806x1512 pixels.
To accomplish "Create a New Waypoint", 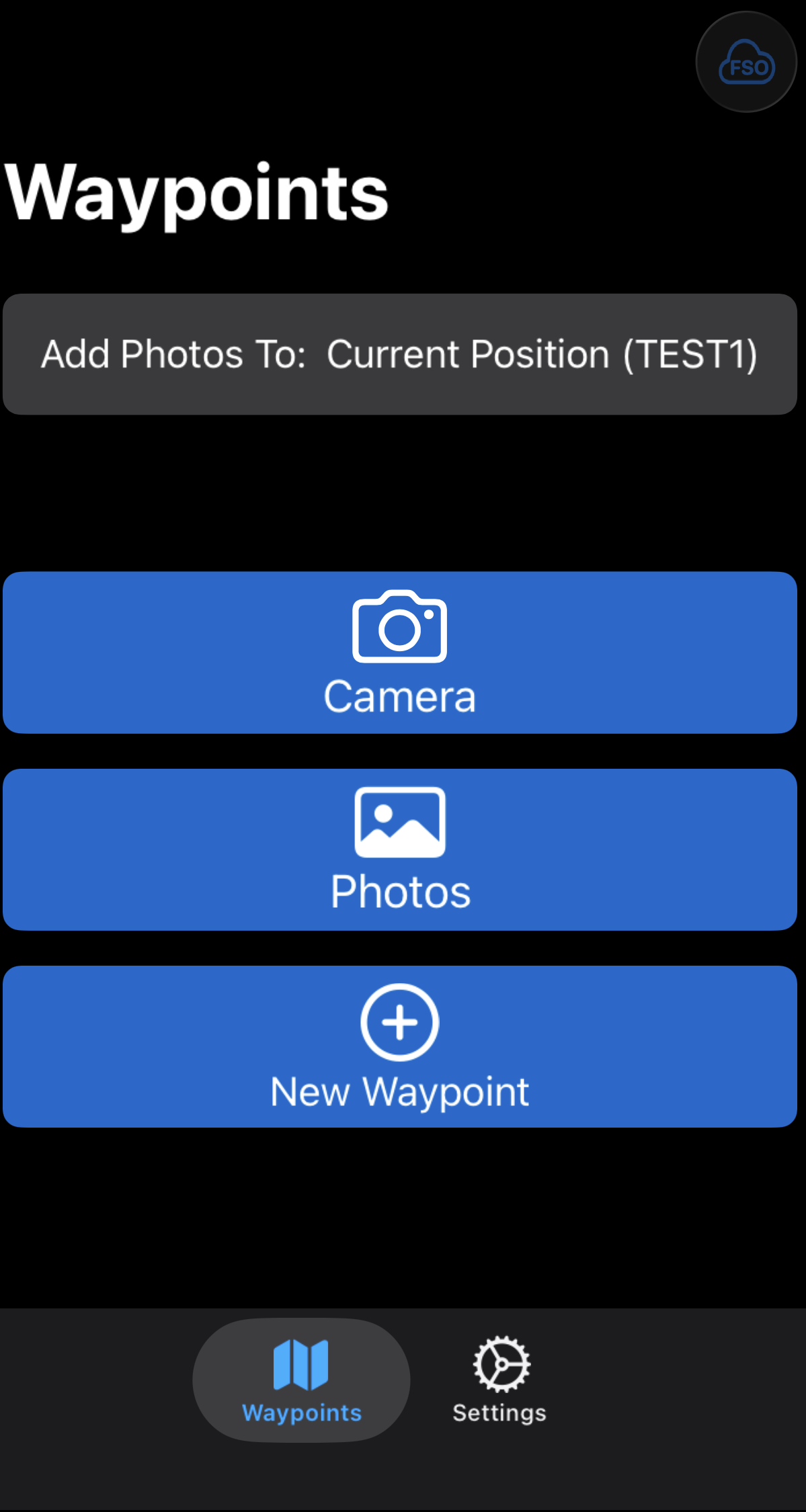I will pyautogui.click(x=400, y=1046).
